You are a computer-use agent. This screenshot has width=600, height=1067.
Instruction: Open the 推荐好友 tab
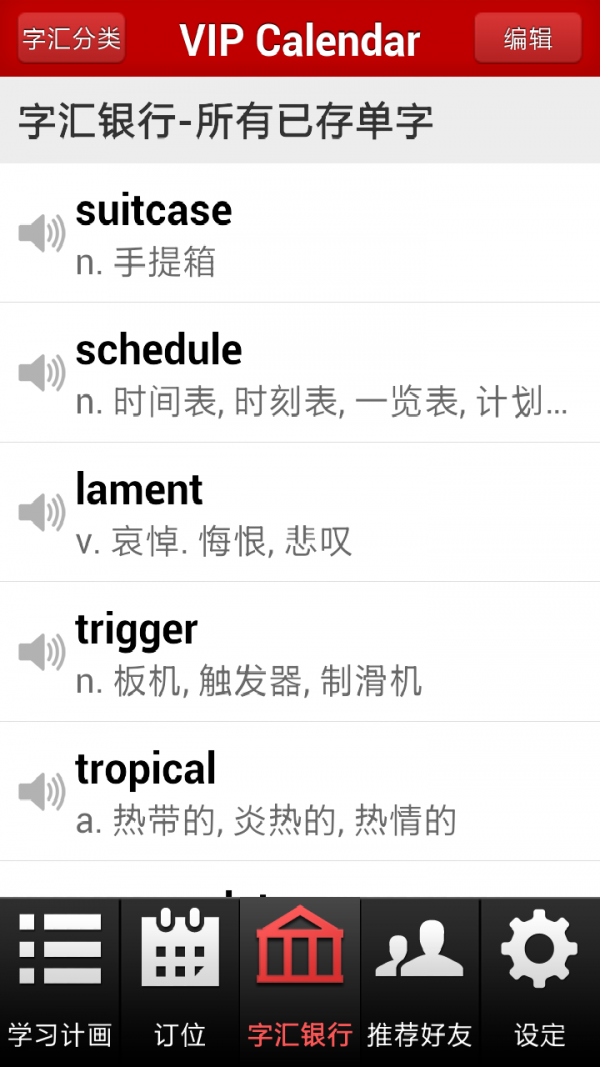coord(420,982)
